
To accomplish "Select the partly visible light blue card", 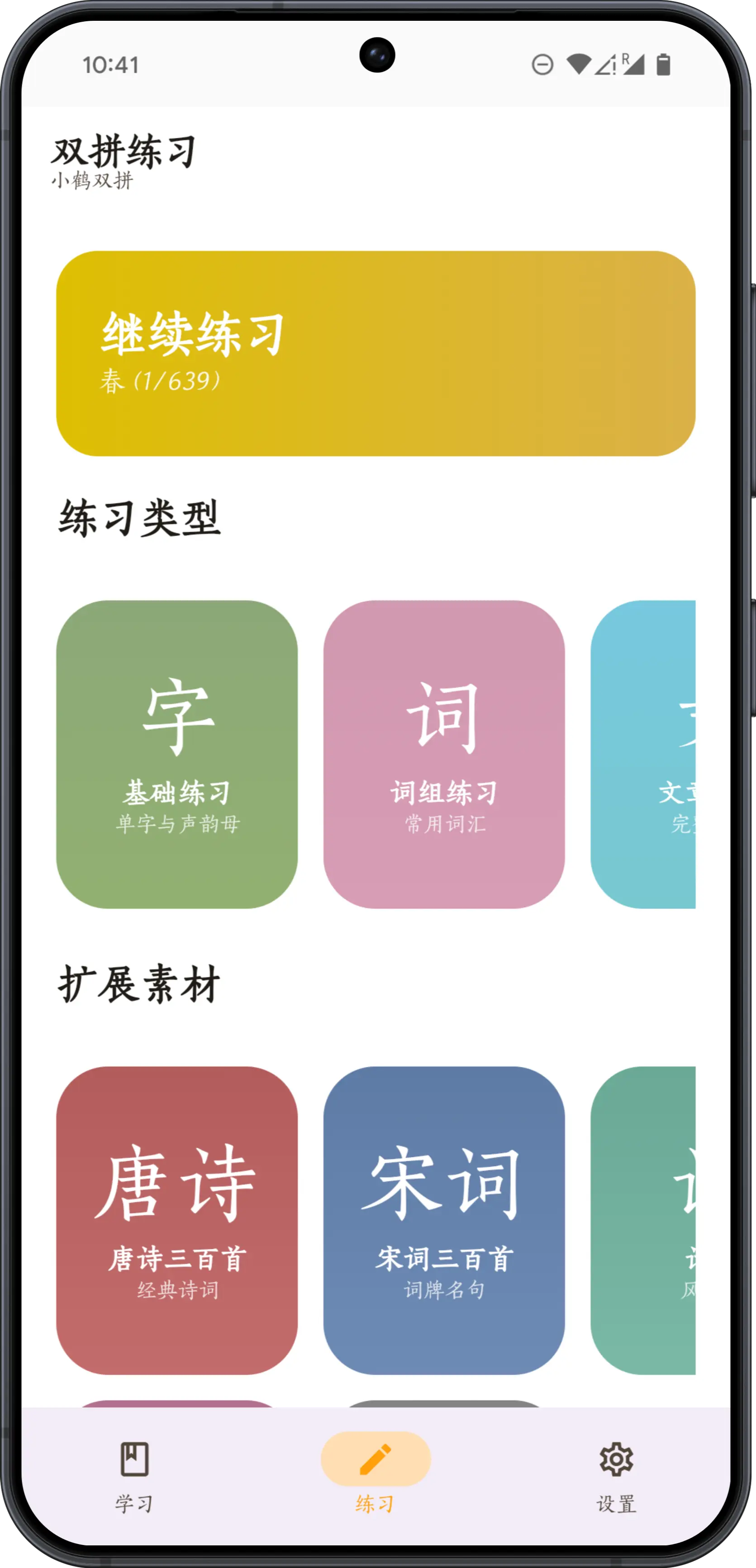I will (x=643, y=754).
